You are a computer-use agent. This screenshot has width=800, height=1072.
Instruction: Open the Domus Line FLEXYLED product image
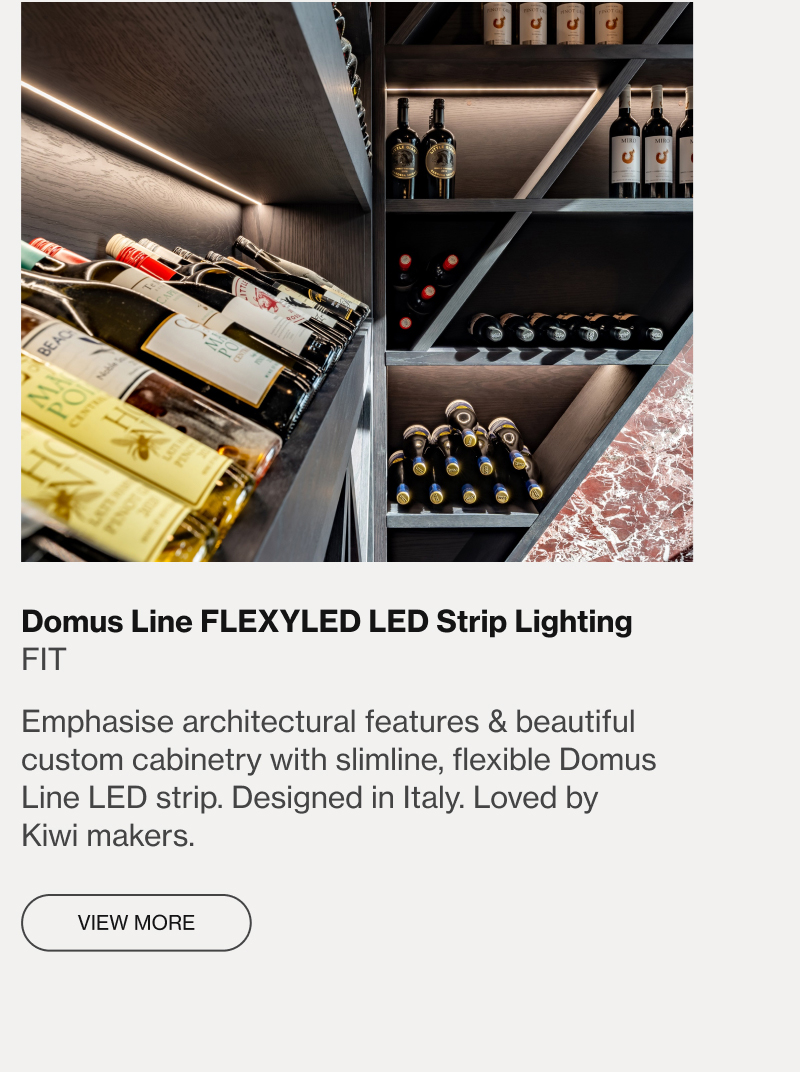tap(357, 282)
